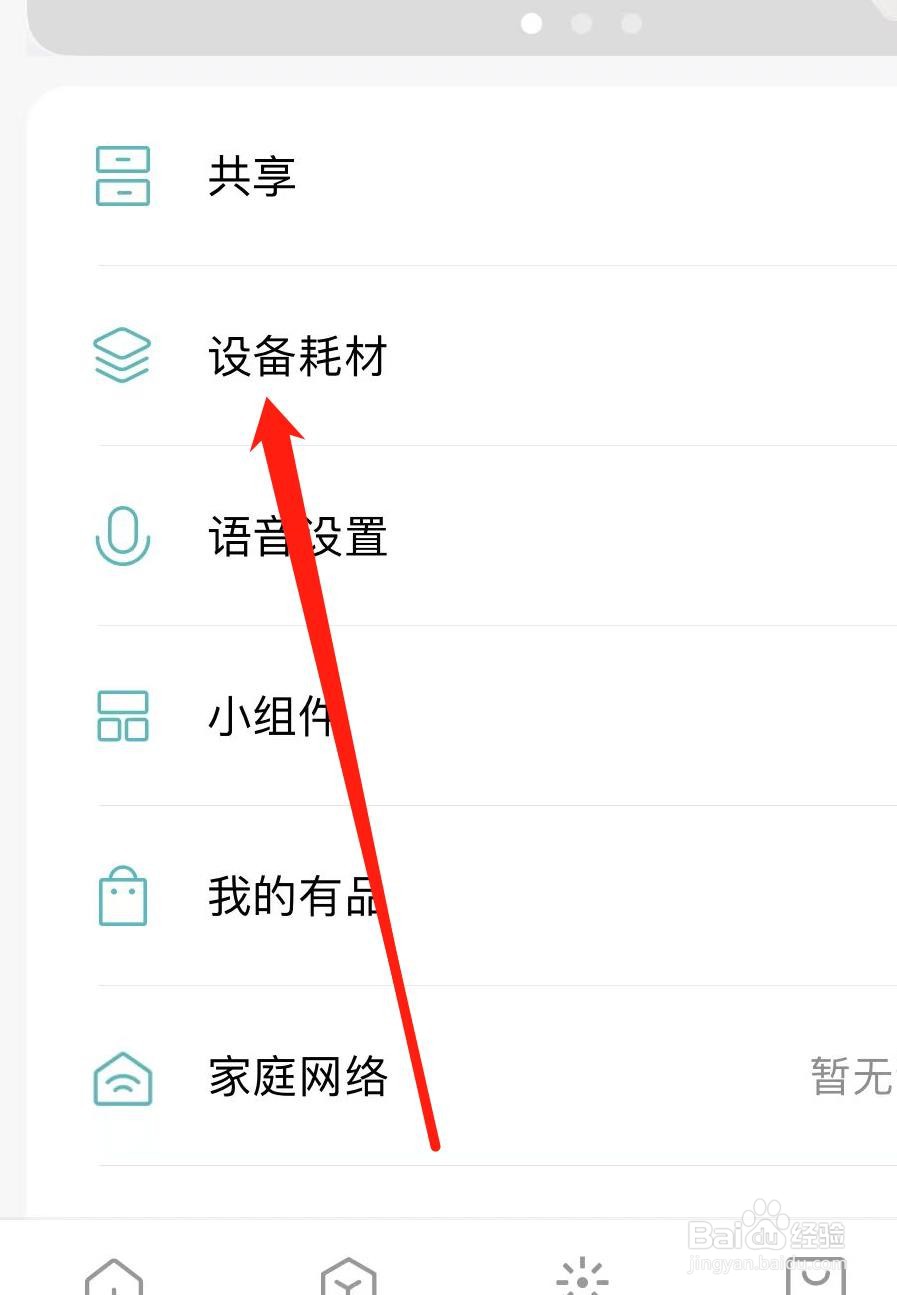
Task: Click the sun-shaped icon in bottom navigation
Action: tap(580, 1272)
